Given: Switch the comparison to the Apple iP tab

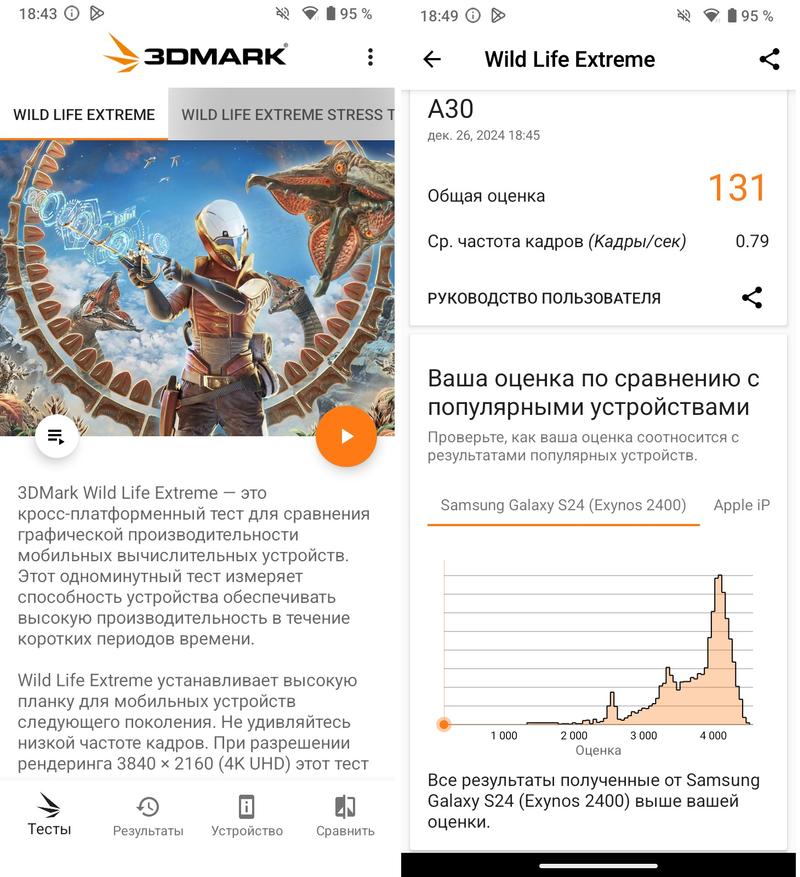Looking at the screenshot, I should (x=741, y=505).
